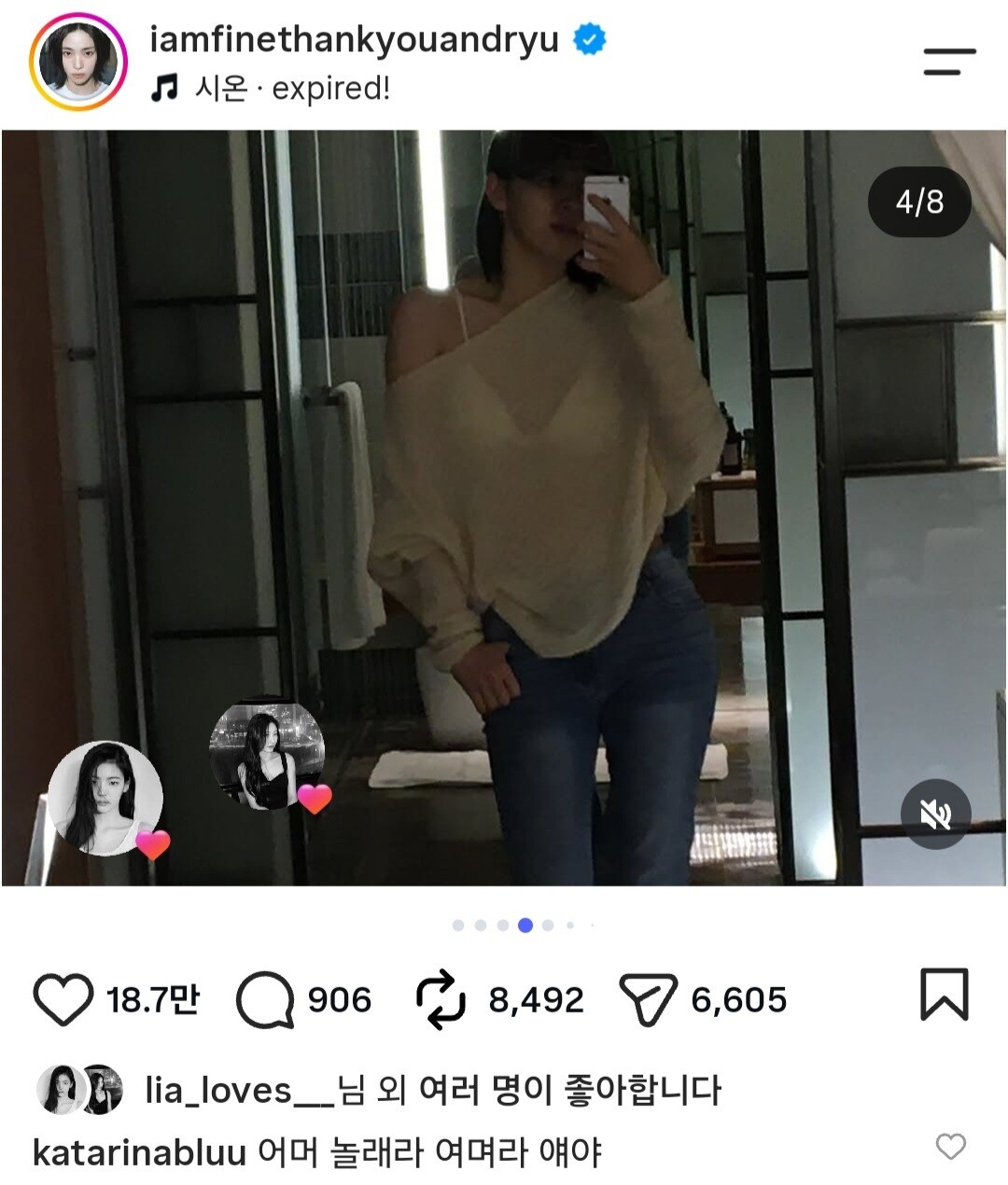Screen dimensions: 1008x1185
Task: Open the audio track 시온 · expired!
Action: (271, 89)
